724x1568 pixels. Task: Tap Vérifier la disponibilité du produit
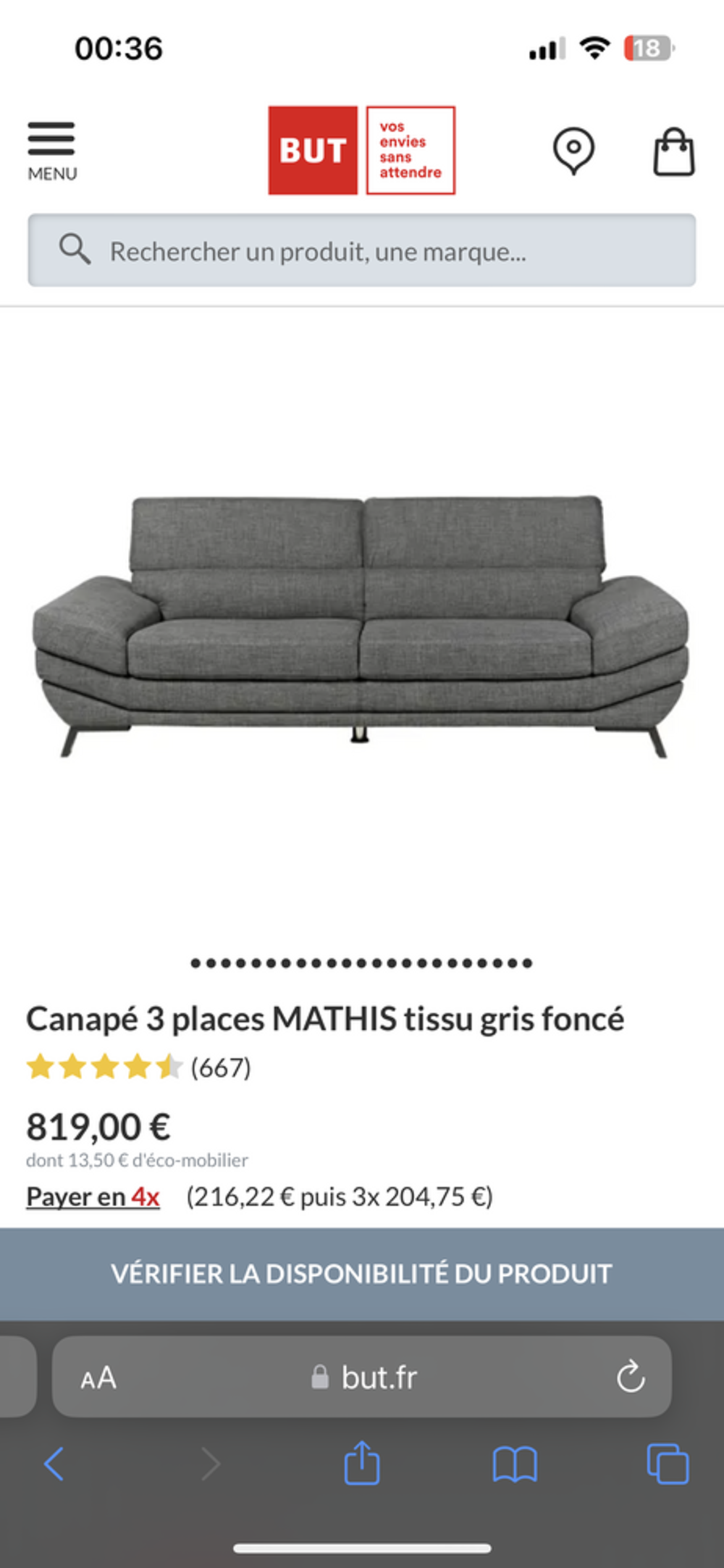tap(362, 1274)
